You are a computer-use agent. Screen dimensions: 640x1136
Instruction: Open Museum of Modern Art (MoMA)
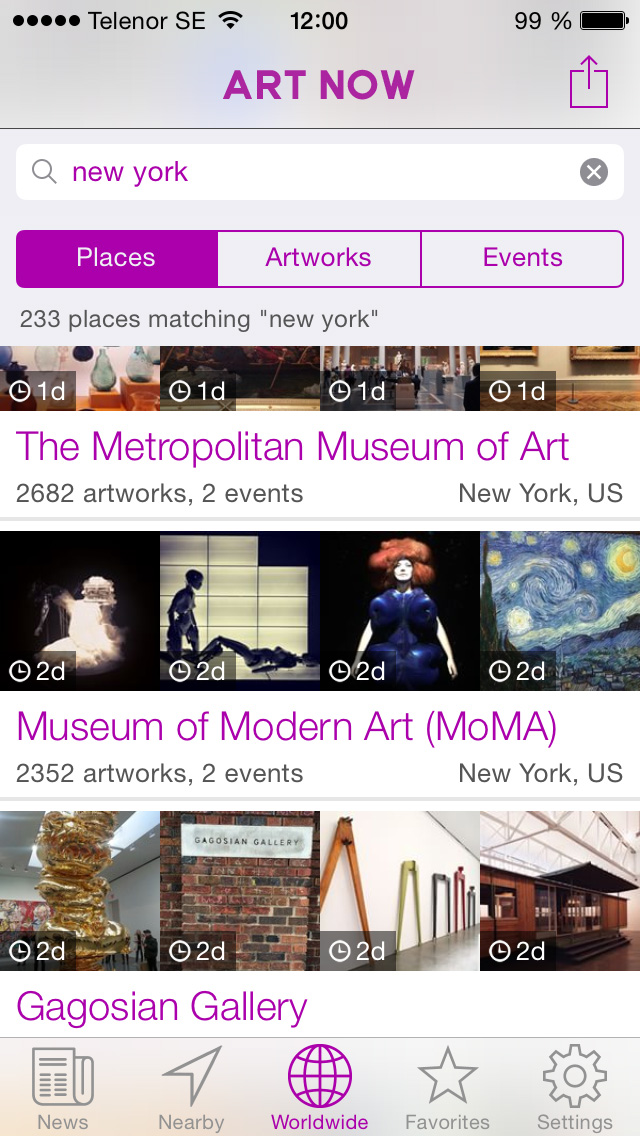287,727
